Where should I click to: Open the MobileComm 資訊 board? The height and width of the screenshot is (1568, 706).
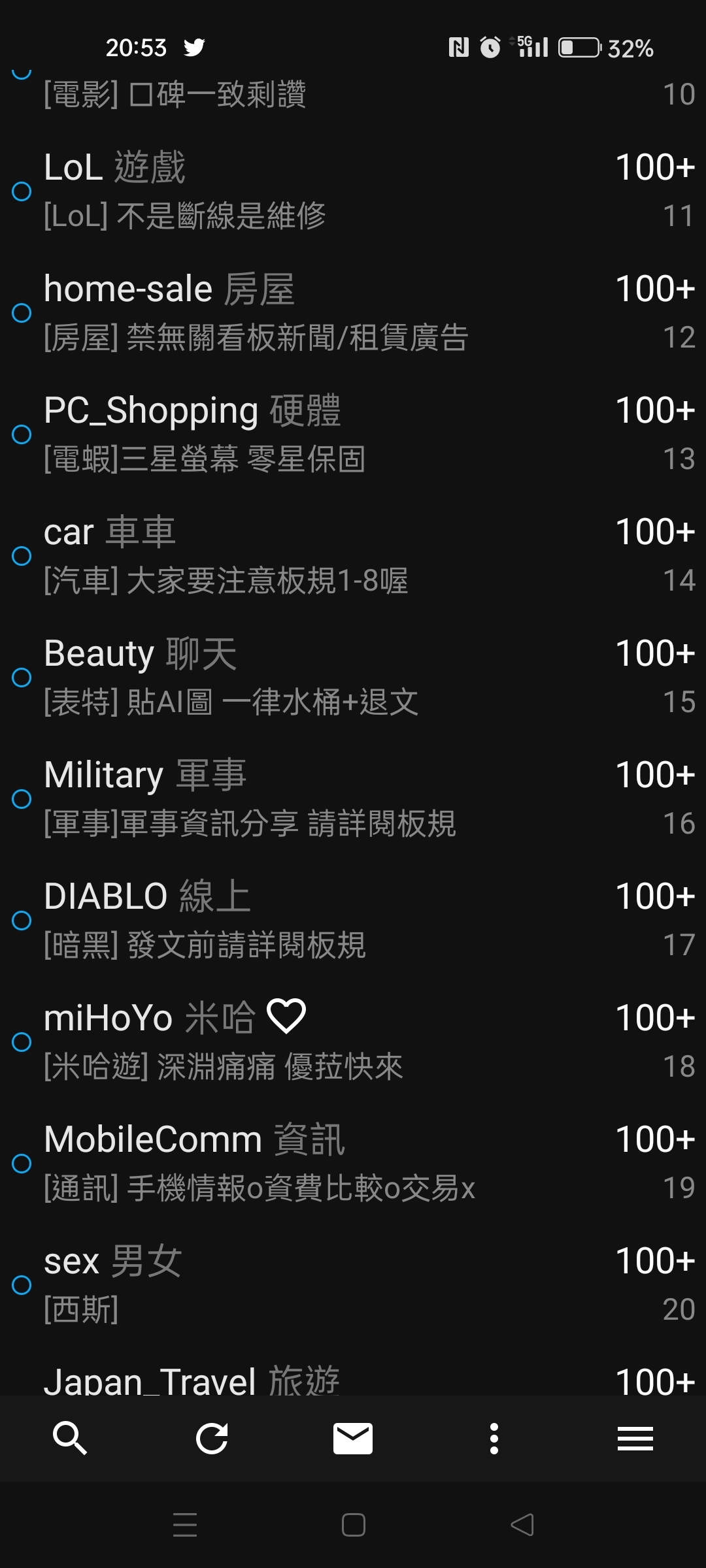(353, 1163)
